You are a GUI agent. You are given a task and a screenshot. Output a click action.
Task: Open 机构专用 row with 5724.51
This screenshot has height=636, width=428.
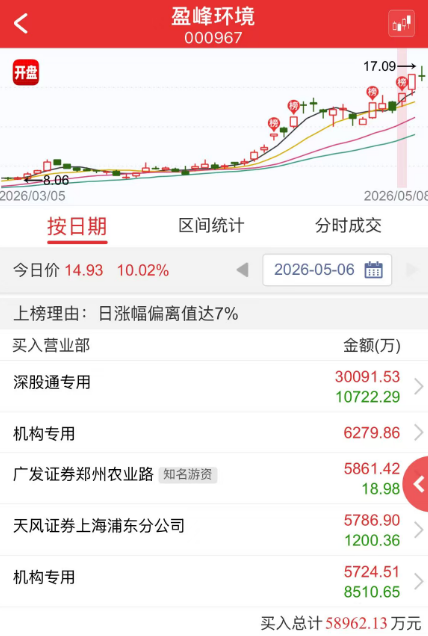pyautogui.click(x=214, y=582)
